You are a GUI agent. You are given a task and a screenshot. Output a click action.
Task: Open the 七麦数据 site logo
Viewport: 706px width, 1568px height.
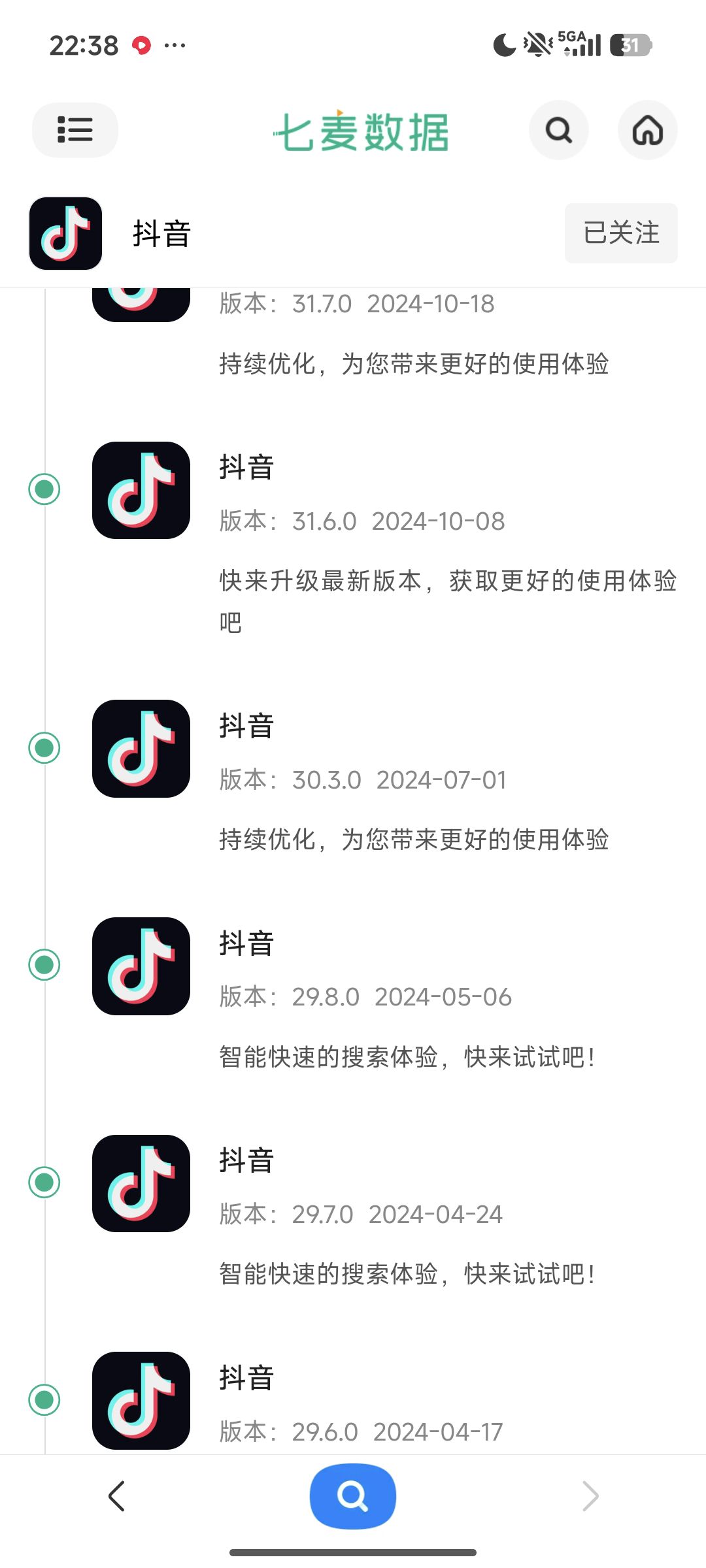(x=361, y=131)
